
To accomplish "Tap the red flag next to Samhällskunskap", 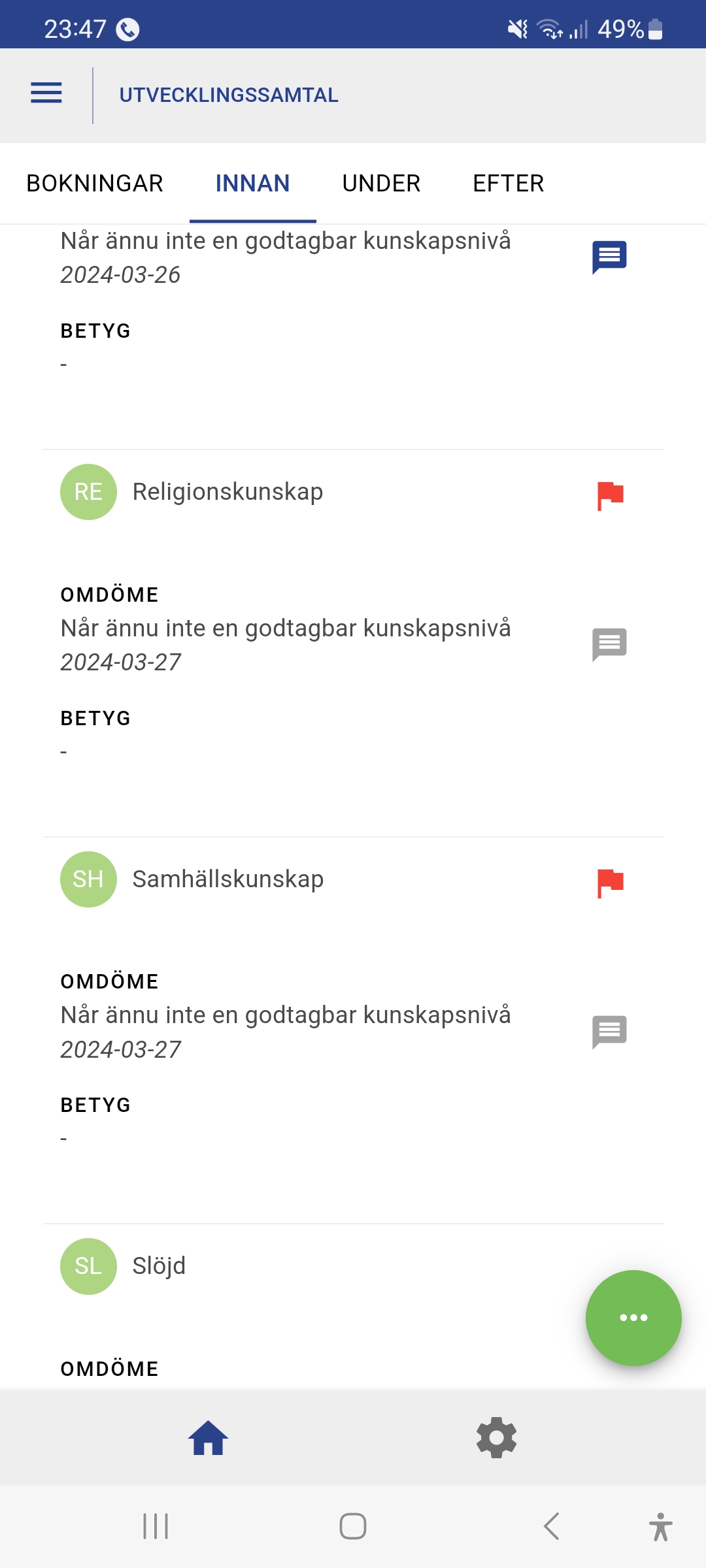I will 611,883.
